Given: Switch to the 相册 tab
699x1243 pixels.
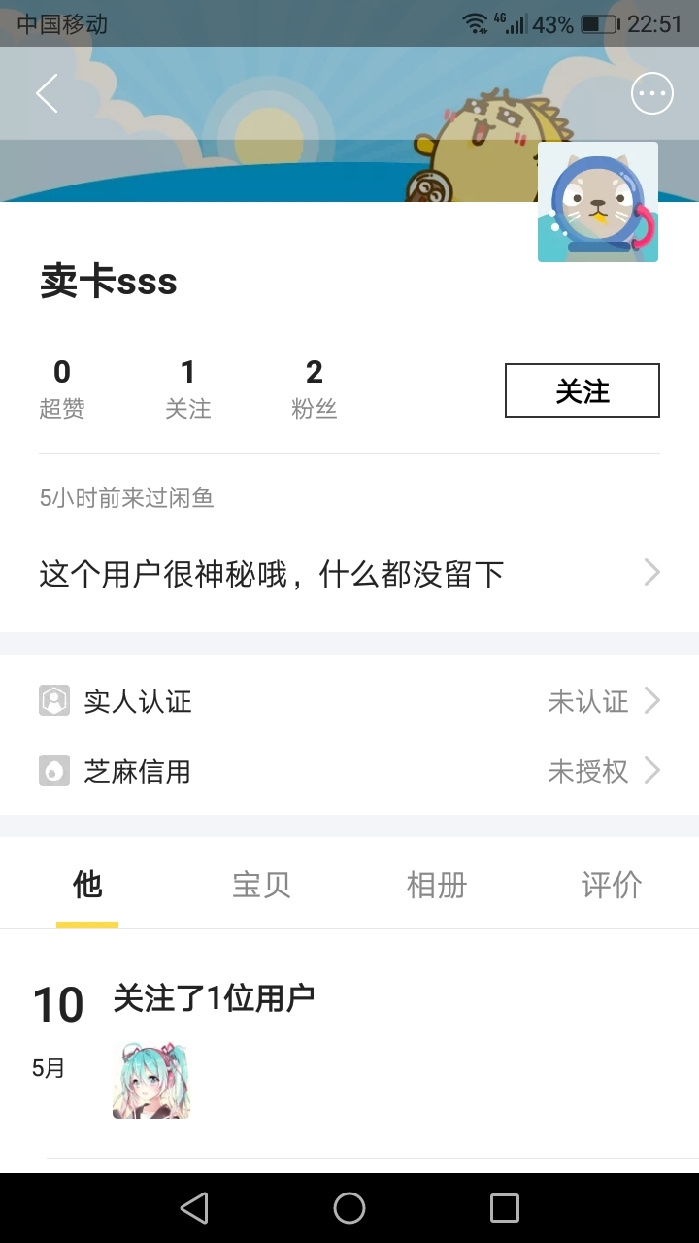Looking at the screenshot, I should [437, 885].
